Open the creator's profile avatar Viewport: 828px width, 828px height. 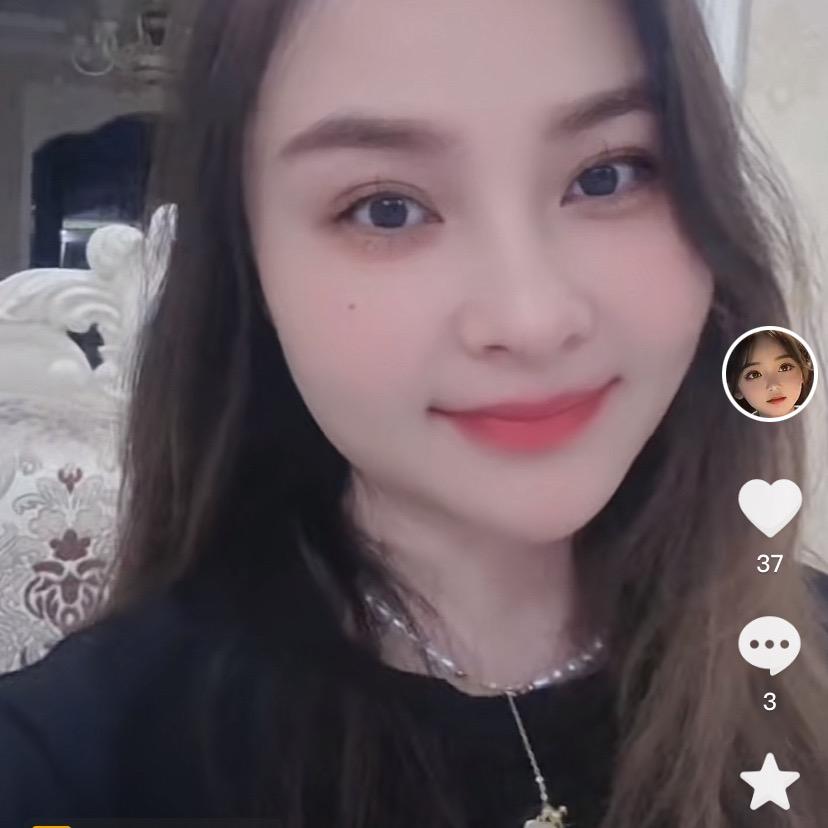tap(769, 374)
